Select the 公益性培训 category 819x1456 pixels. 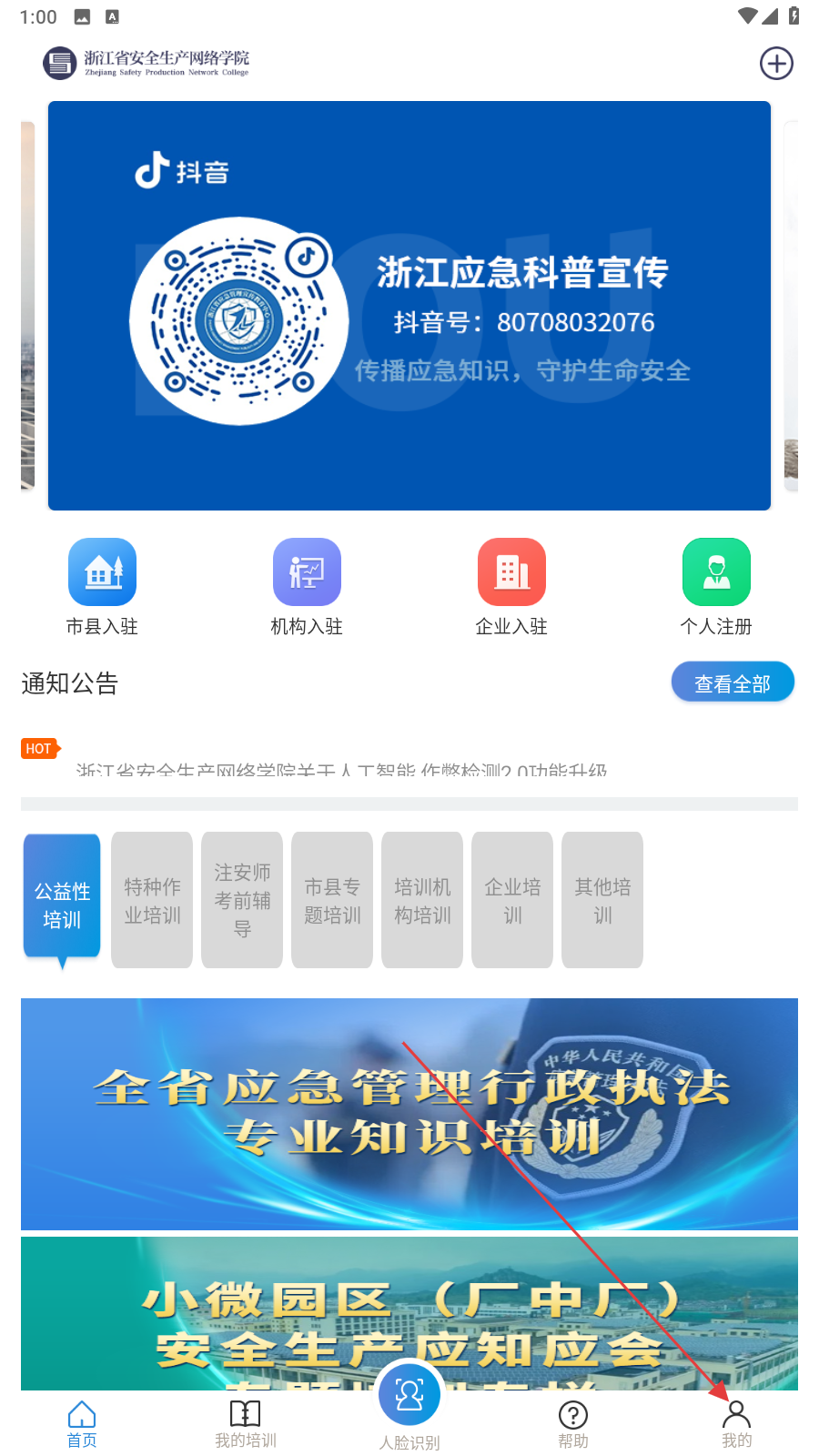62,901
